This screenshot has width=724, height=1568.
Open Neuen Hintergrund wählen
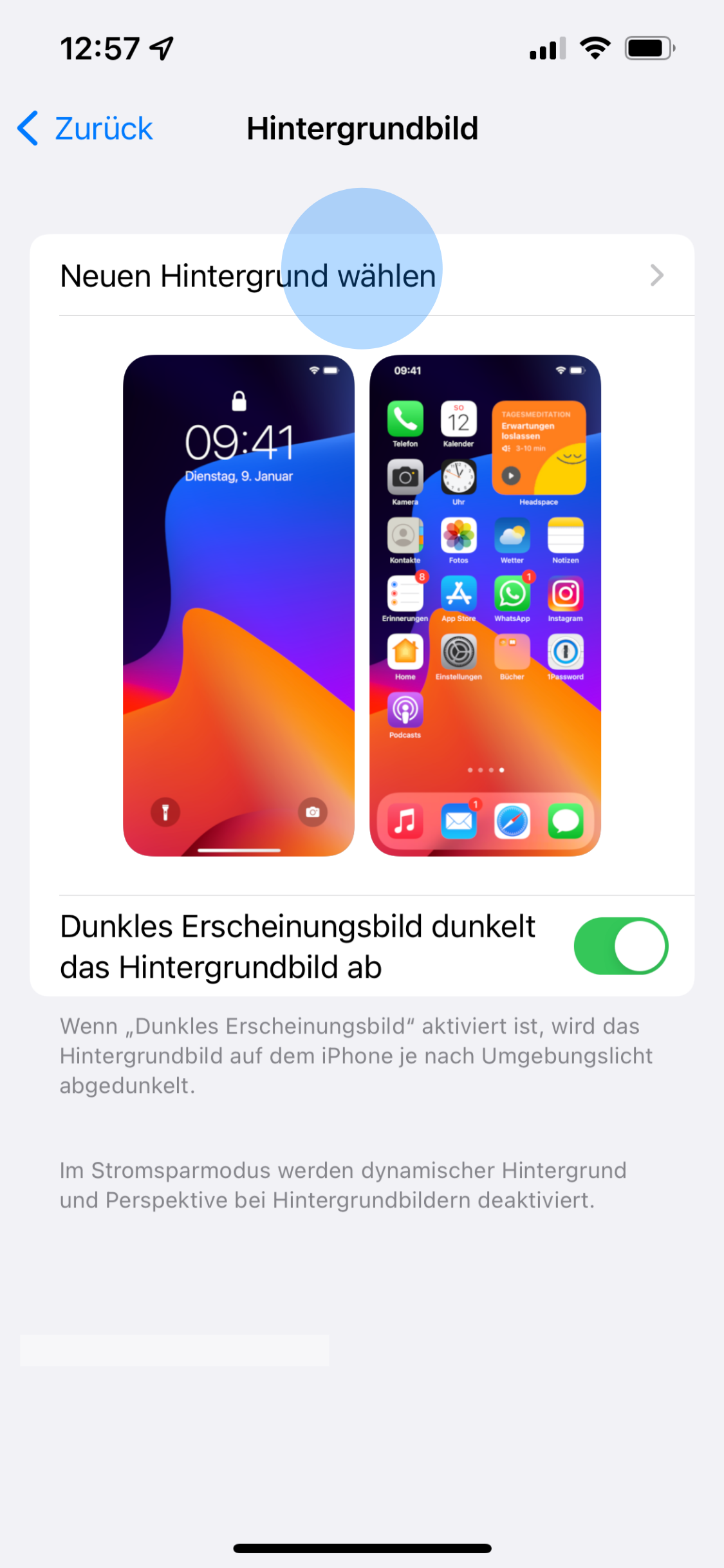(249, 275)
